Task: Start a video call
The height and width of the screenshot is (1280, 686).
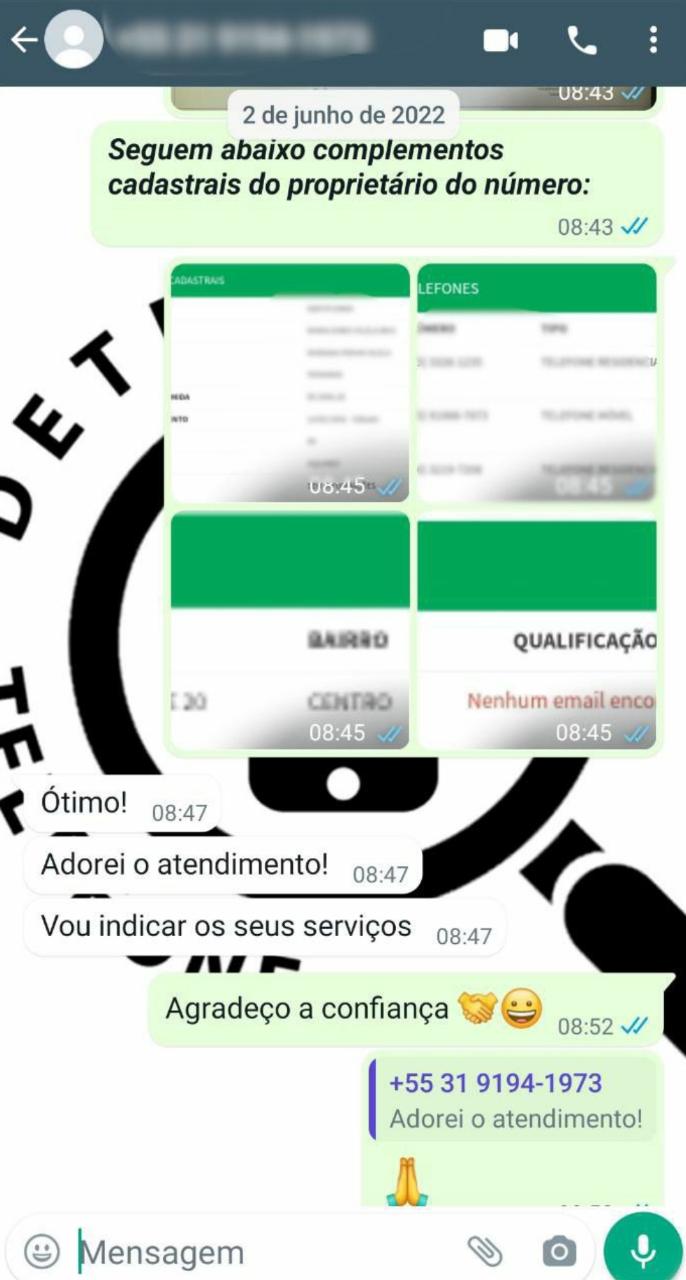Action: (x=501, y=40)
